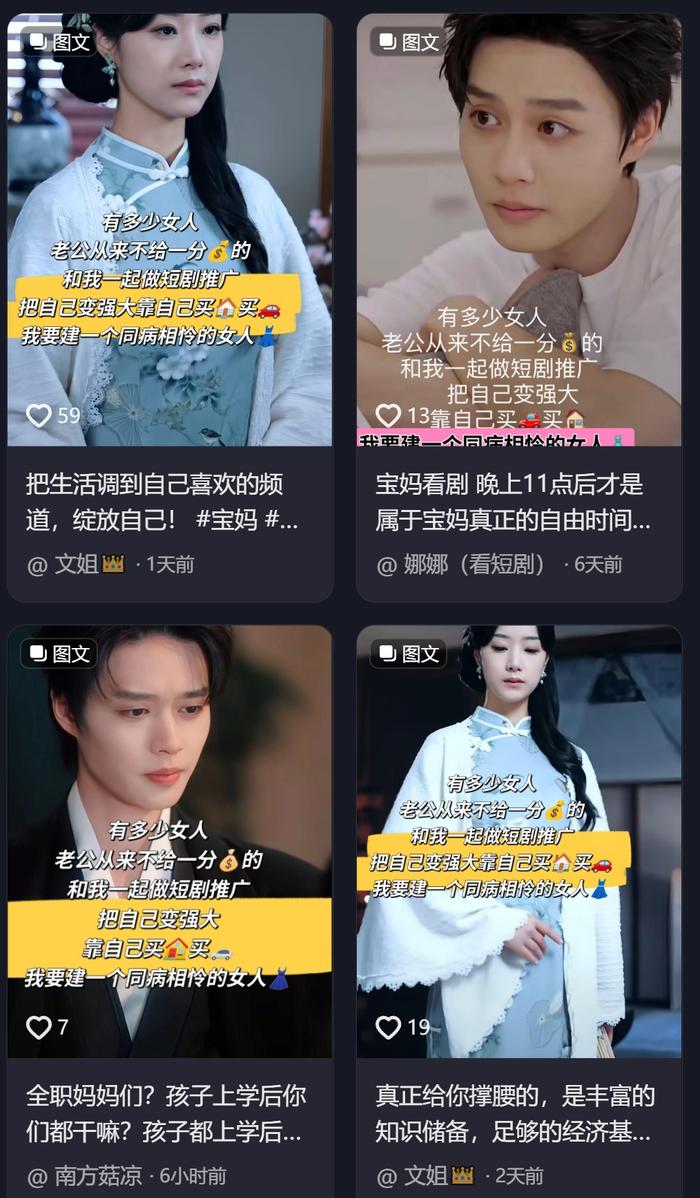The image size is (700, 1198).
Task: Like the post with 19 likes
Action: [388, 1027]
